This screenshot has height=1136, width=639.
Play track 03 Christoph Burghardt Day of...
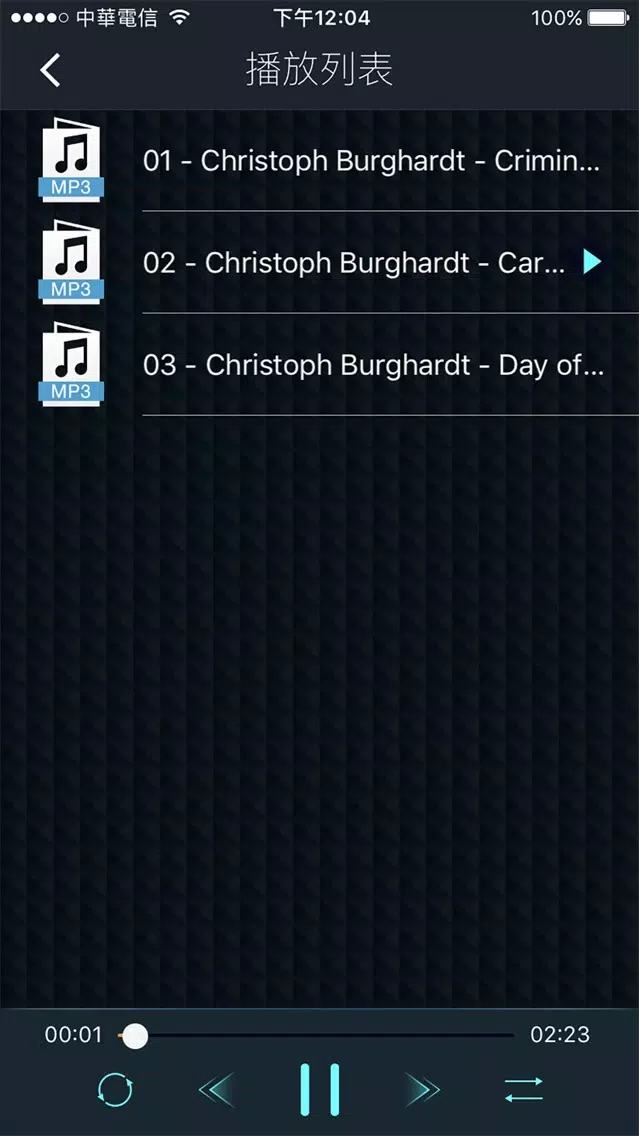(372, 365)
